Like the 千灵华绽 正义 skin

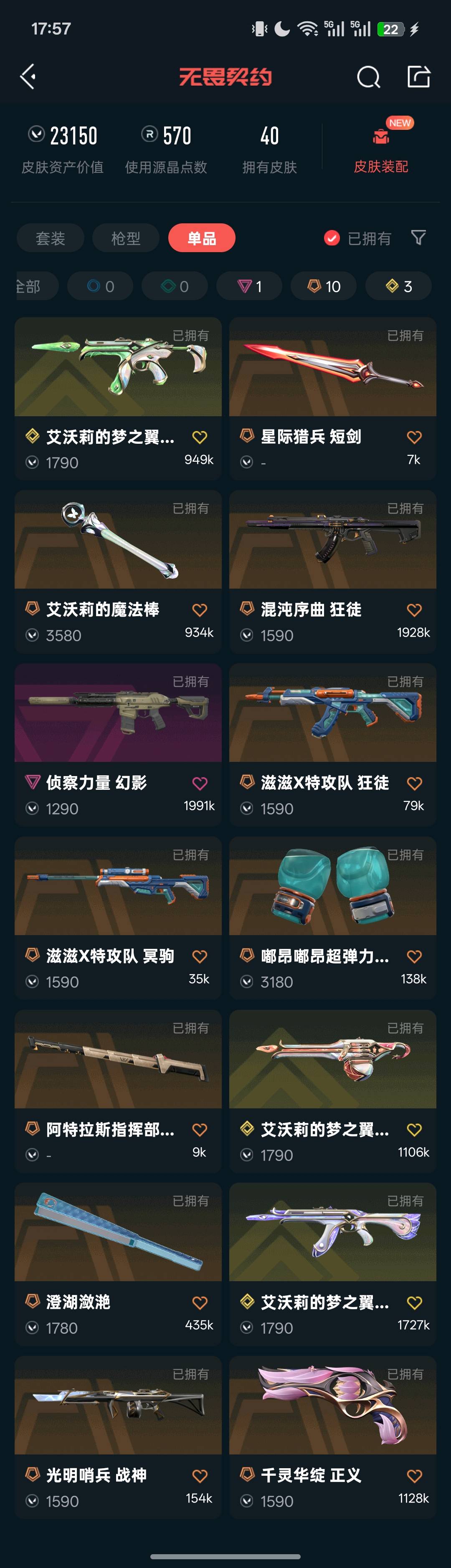click(414, 1476)
